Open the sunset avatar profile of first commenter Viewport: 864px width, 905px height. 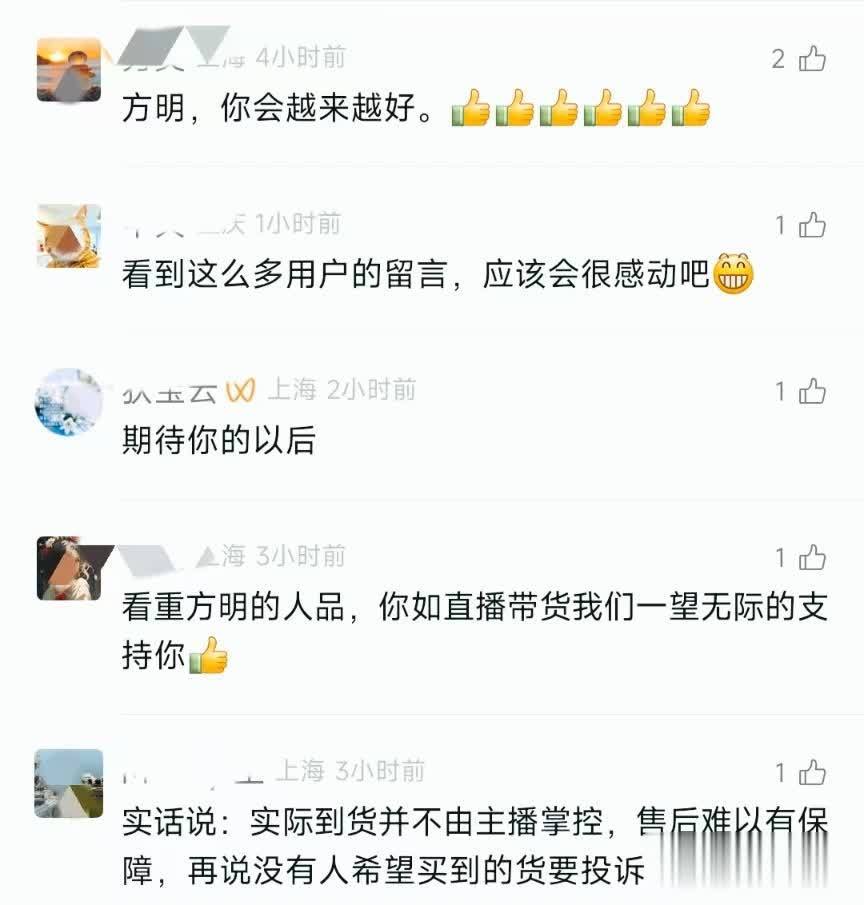tap(69, 70)
